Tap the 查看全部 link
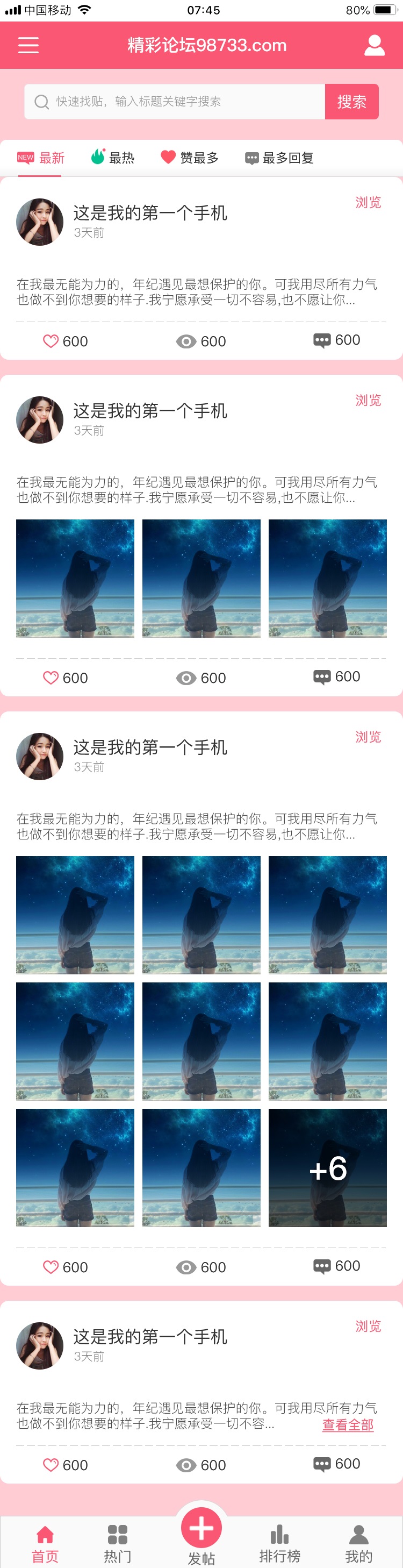The width and height of the screenshot is (403, 1568). click(x=348, y=1424)
